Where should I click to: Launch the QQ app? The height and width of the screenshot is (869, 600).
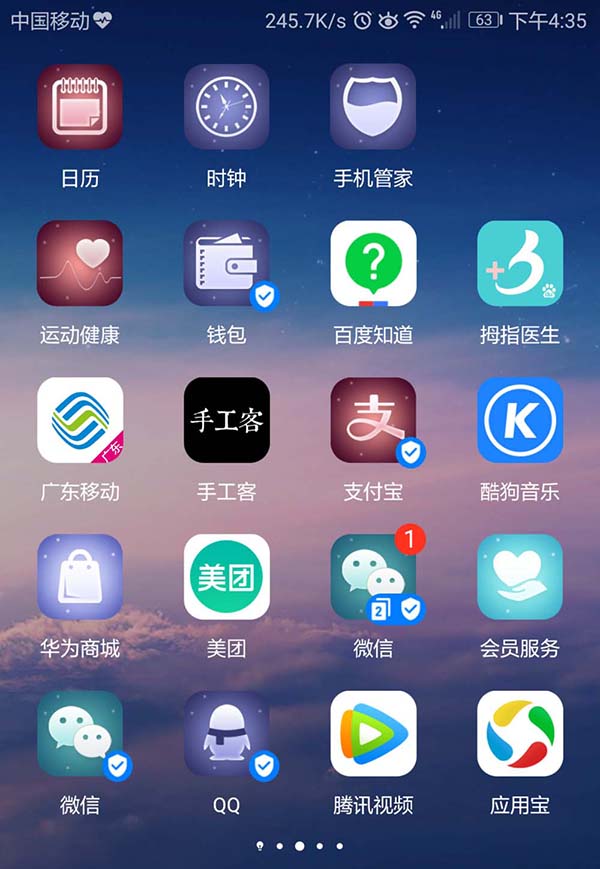(227, 733)
